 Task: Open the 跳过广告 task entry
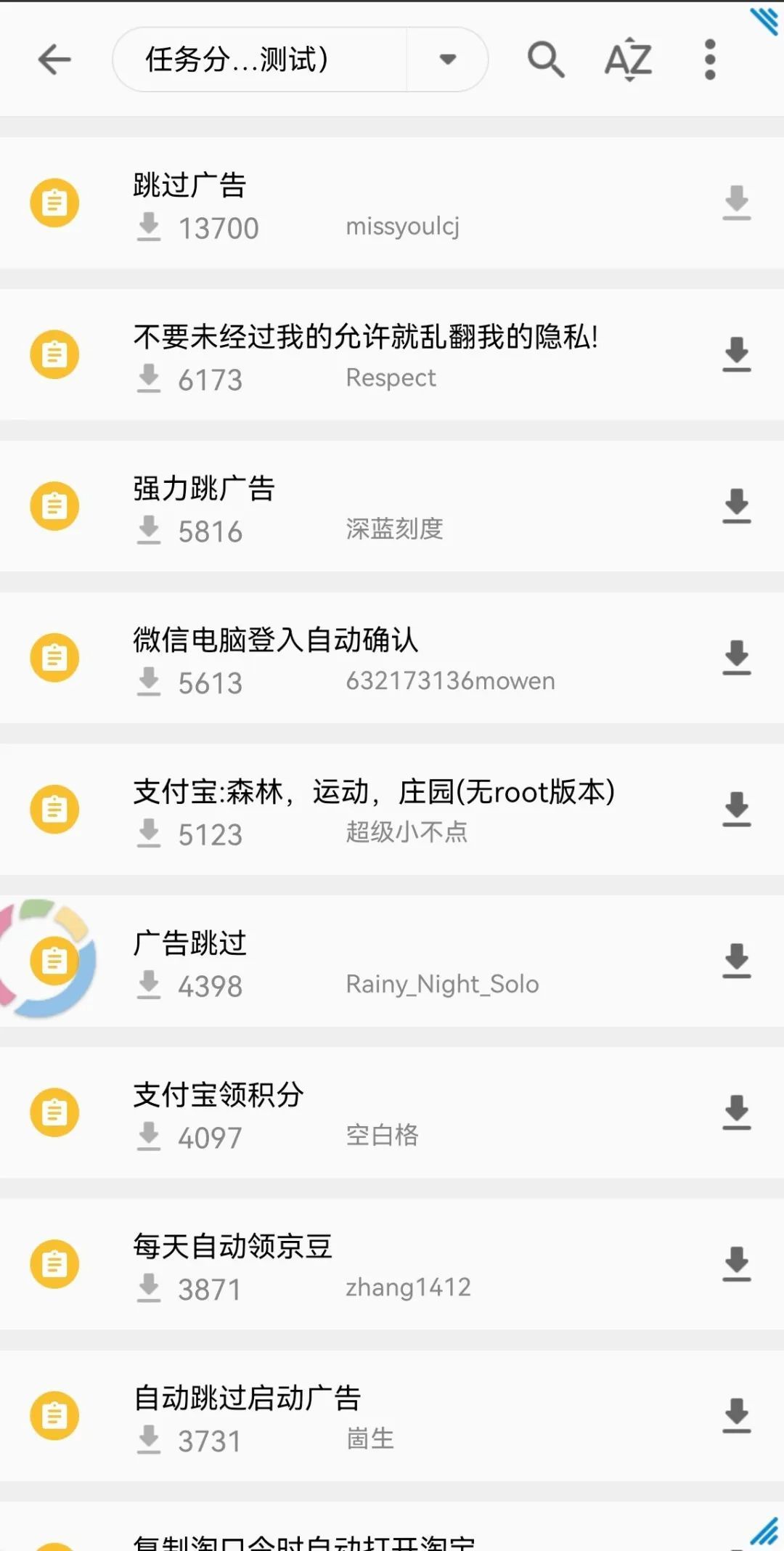[x=363, y=203]
